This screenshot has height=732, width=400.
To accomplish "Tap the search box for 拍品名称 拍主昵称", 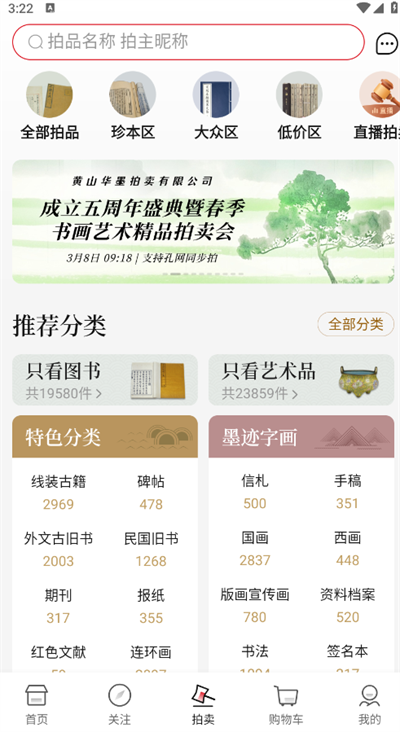I will (x=188, y=42).
